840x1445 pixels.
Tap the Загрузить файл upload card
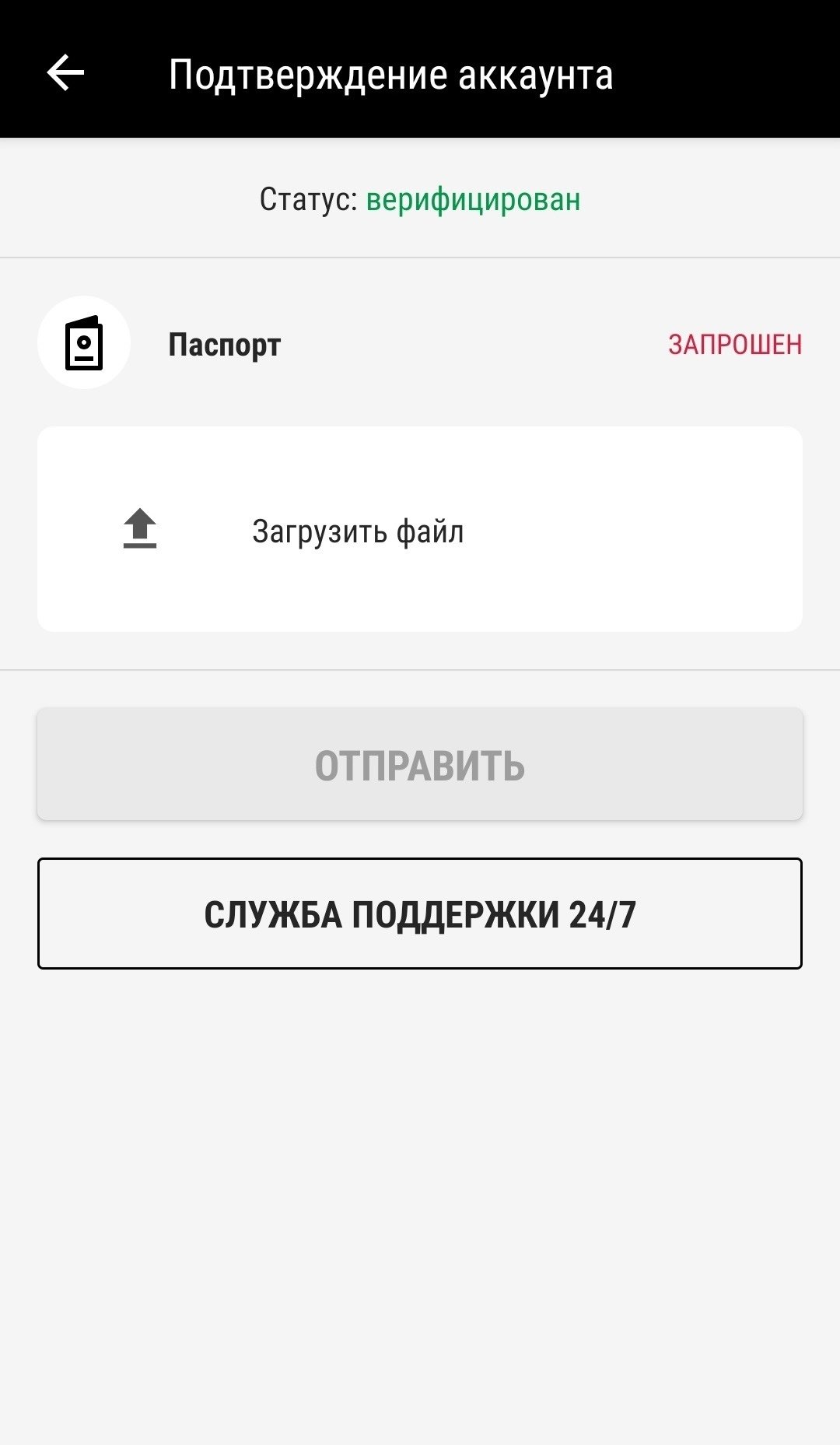point(420,529)
